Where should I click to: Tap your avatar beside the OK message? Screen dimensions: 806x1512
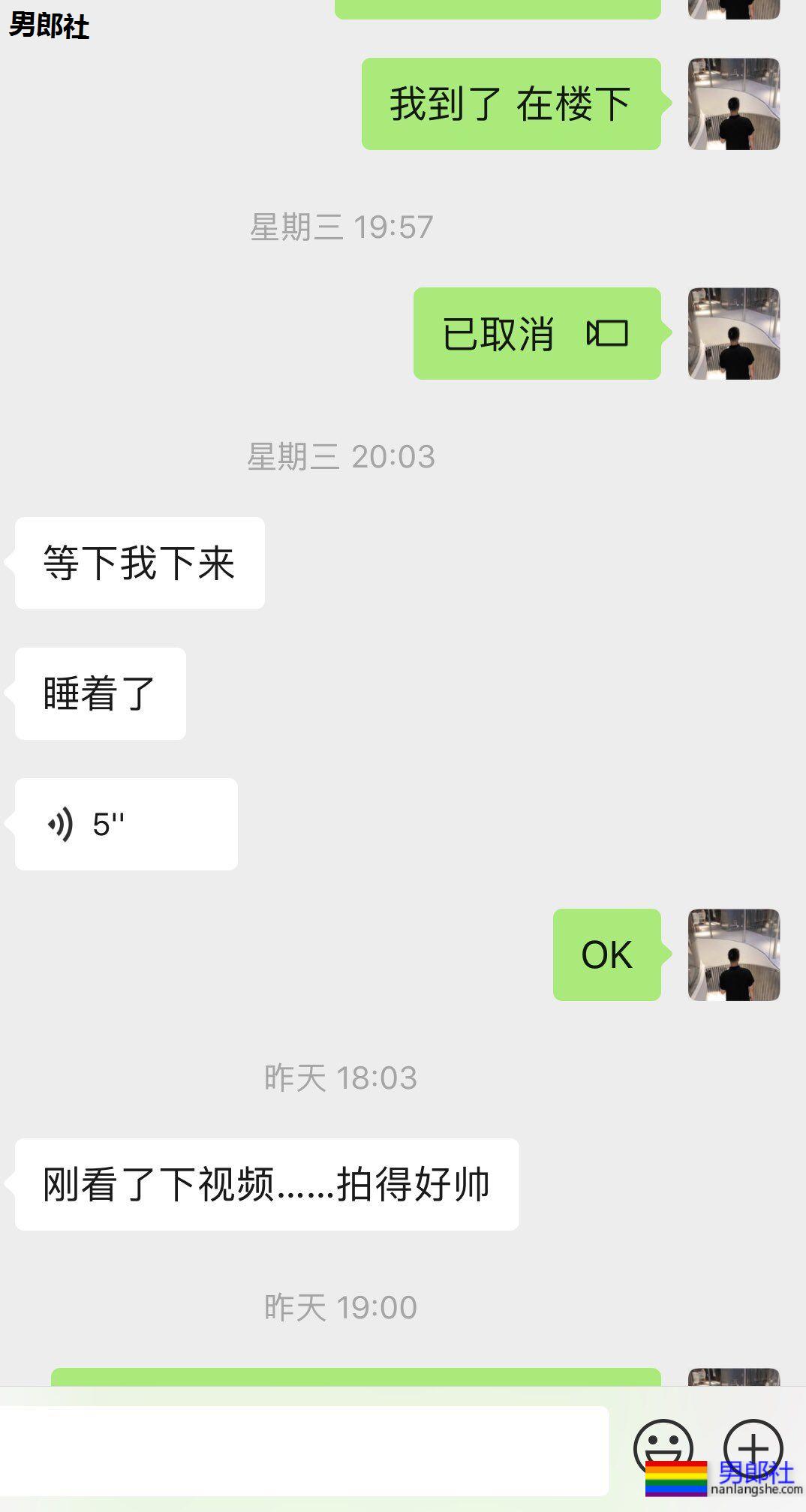pos(732,955)
